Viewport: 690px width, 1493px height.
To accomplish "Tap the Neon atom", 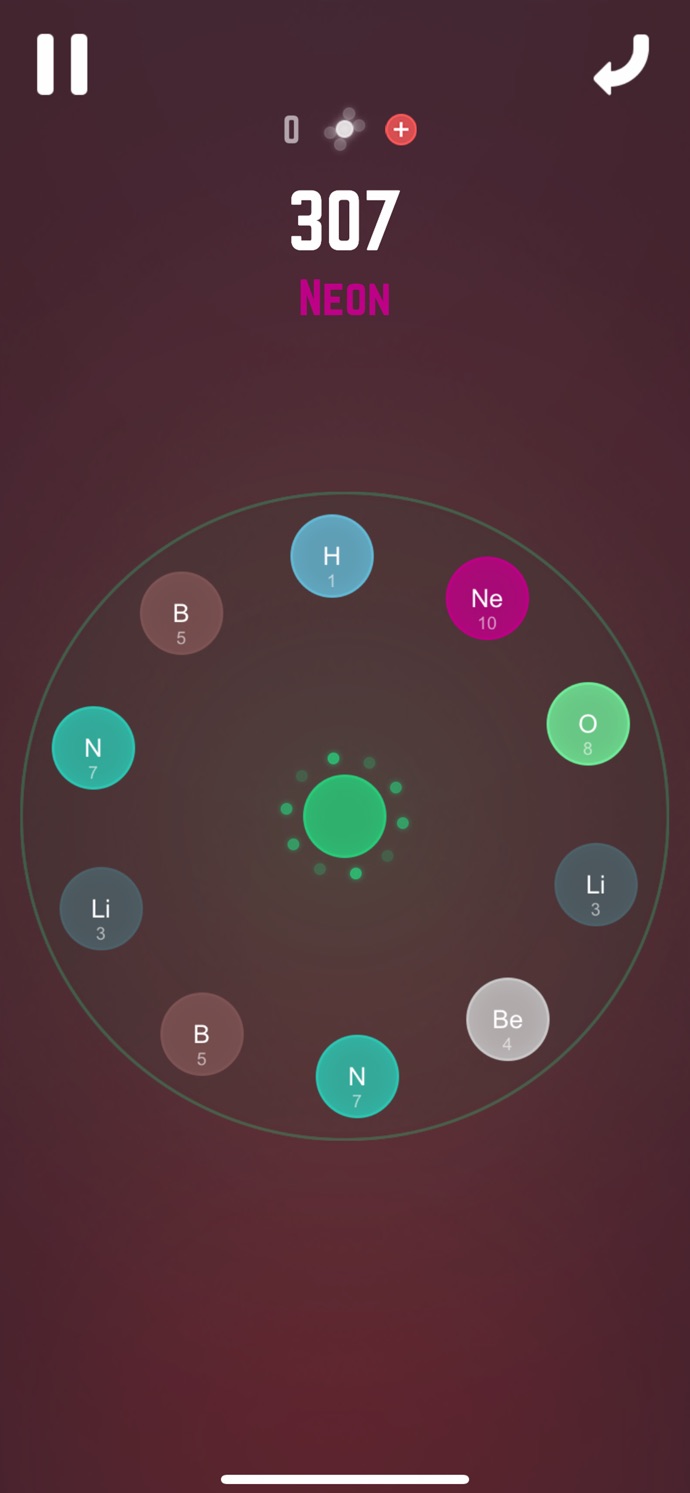I will [487, 598].
